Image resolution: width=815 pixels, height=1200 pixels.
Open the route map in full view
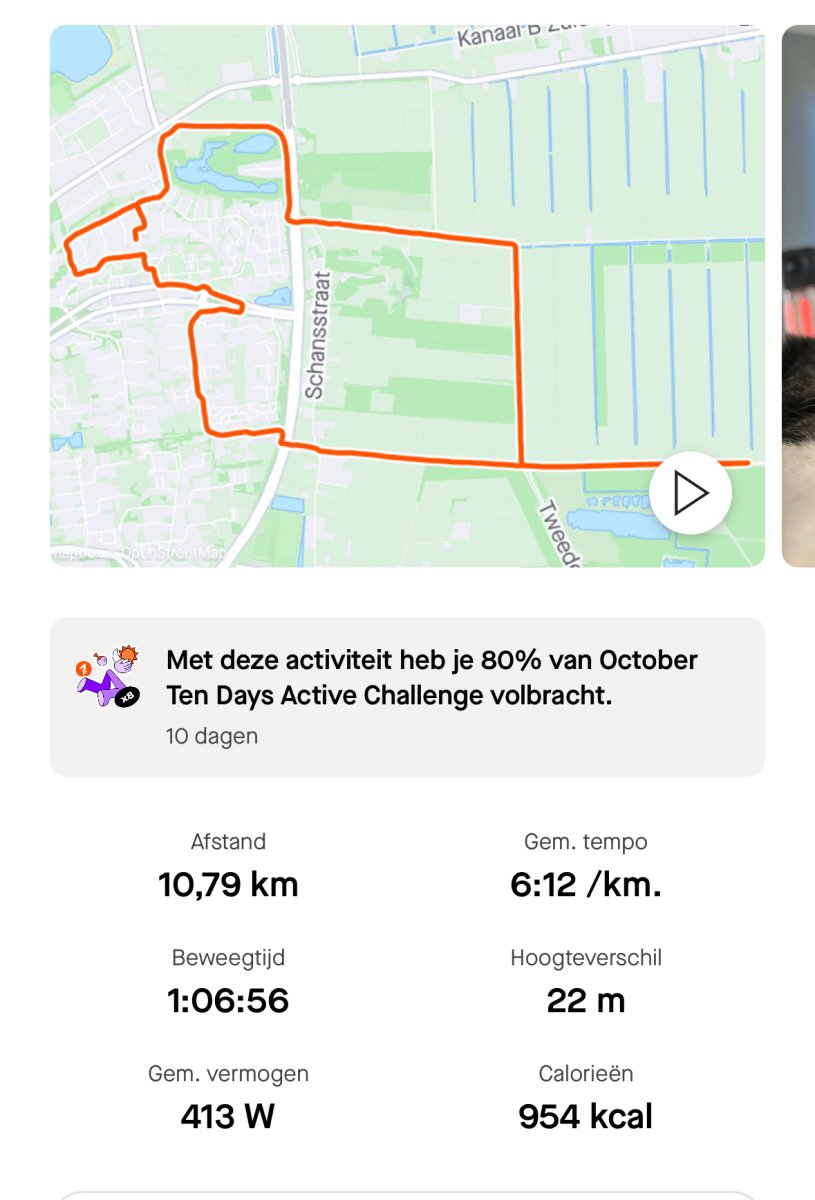click(x=400, y=300)
